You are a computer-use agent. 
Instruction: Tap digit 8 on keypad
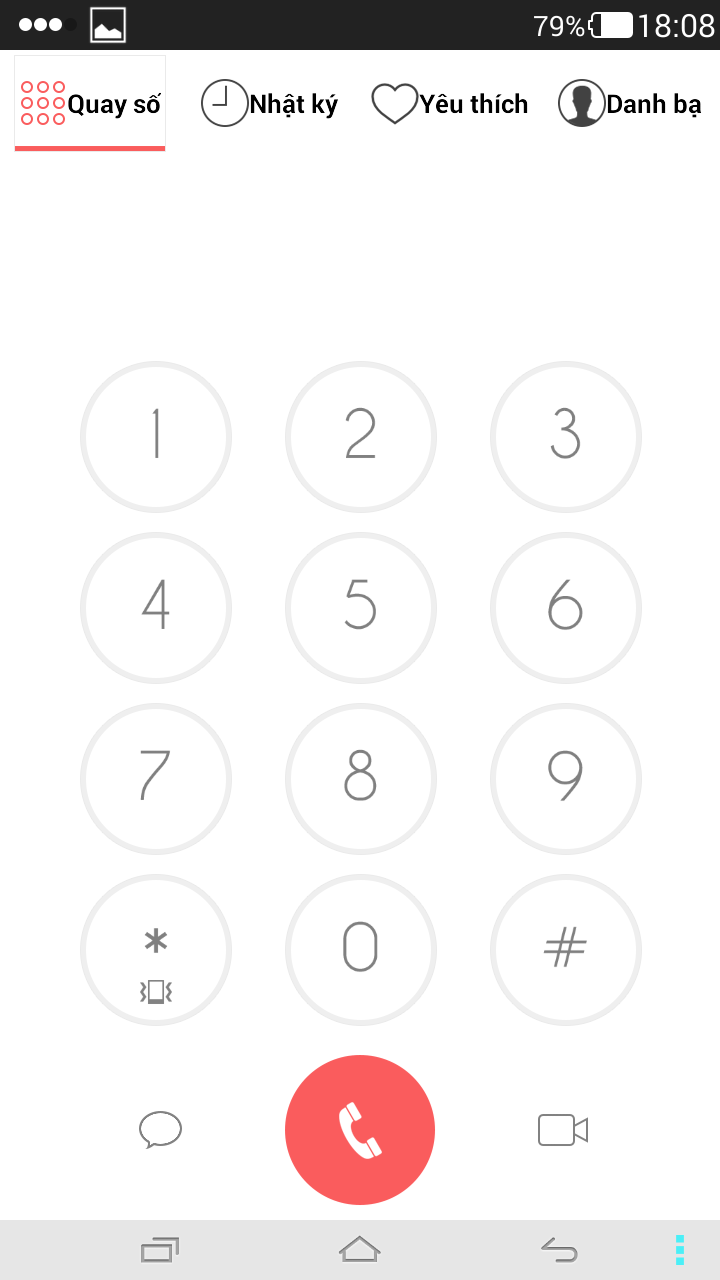coord(360,778)
